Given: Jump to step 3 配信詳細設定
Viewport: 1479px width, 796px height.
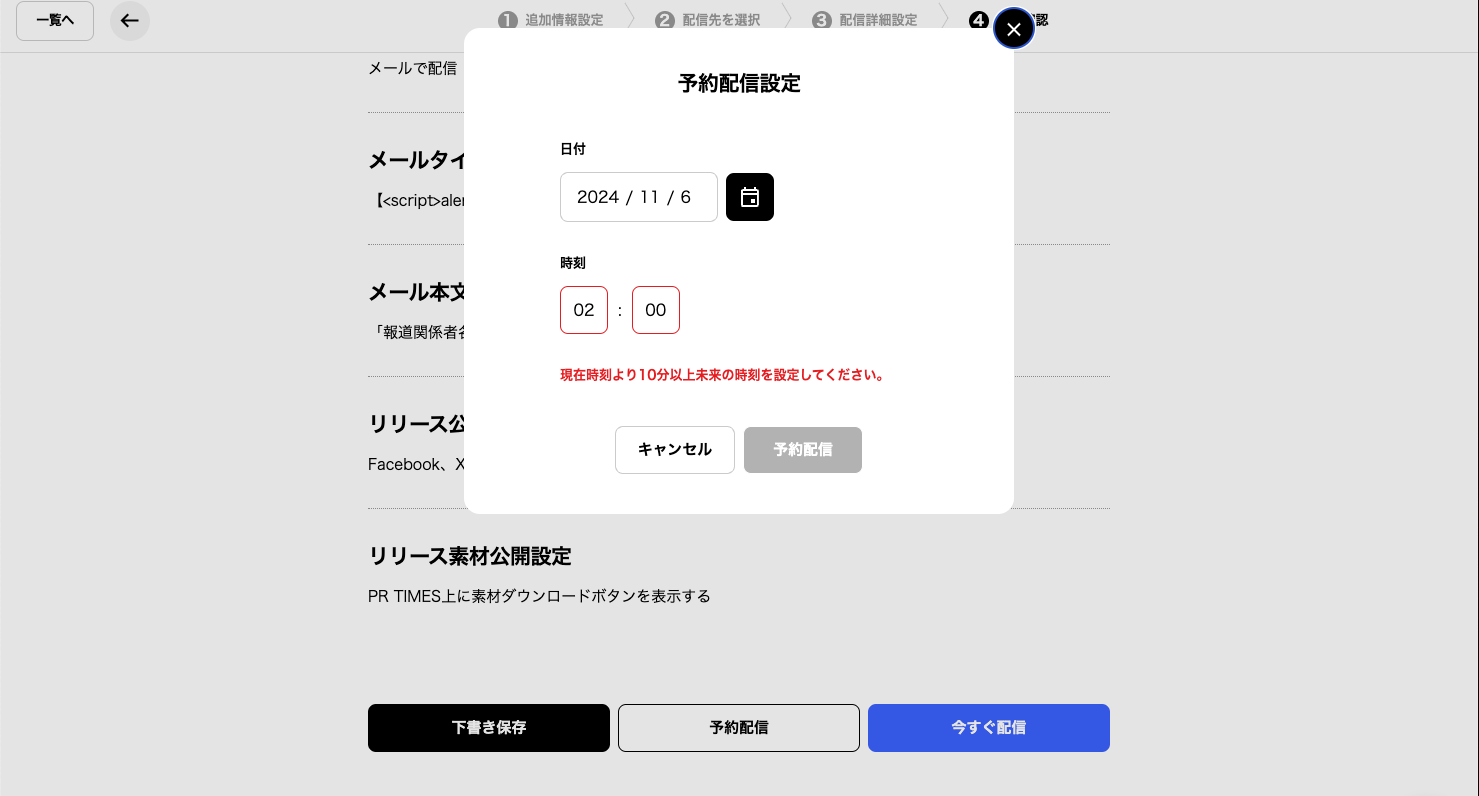Looking at the screenshot, I should point(866,20).
